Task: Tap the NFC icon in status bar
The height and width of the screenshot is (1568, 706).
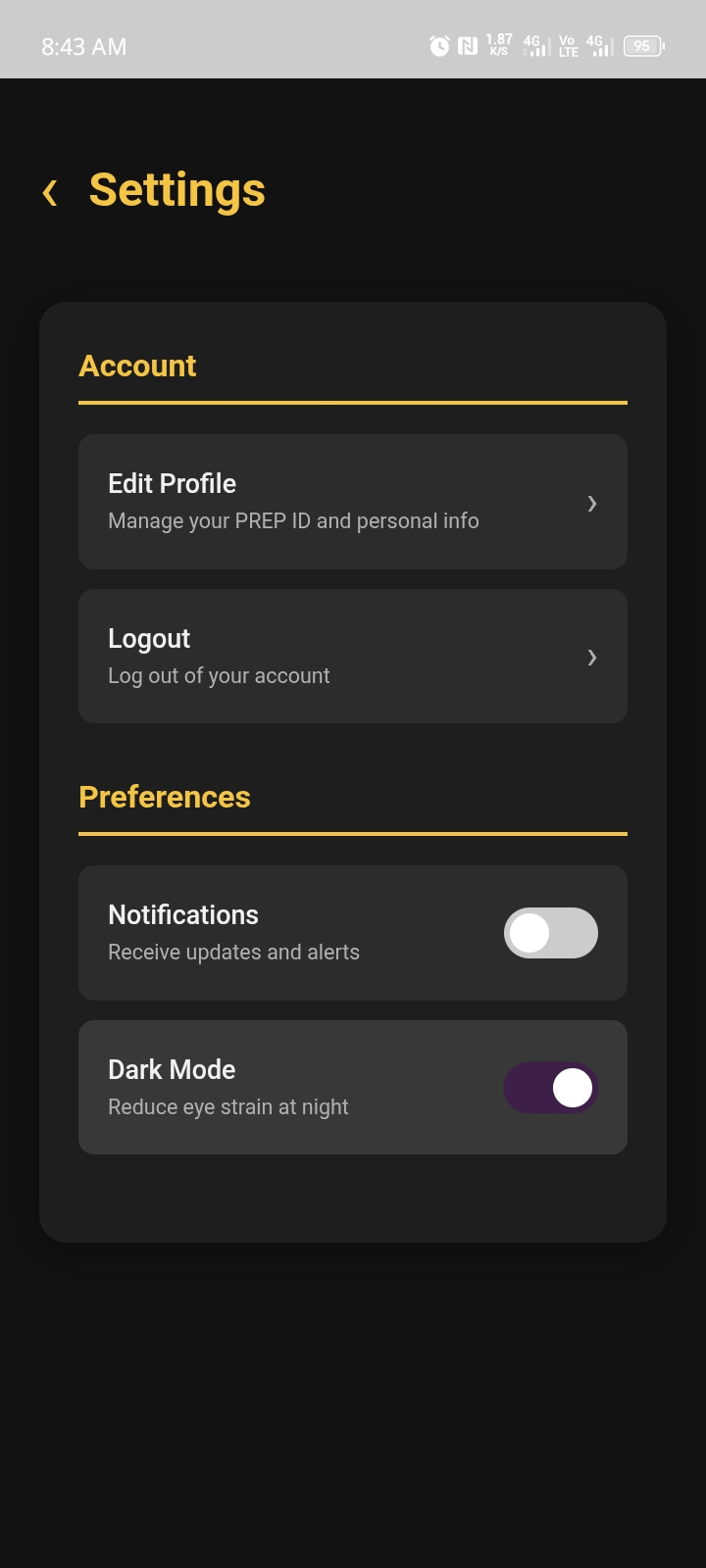Action: [466, 44]
